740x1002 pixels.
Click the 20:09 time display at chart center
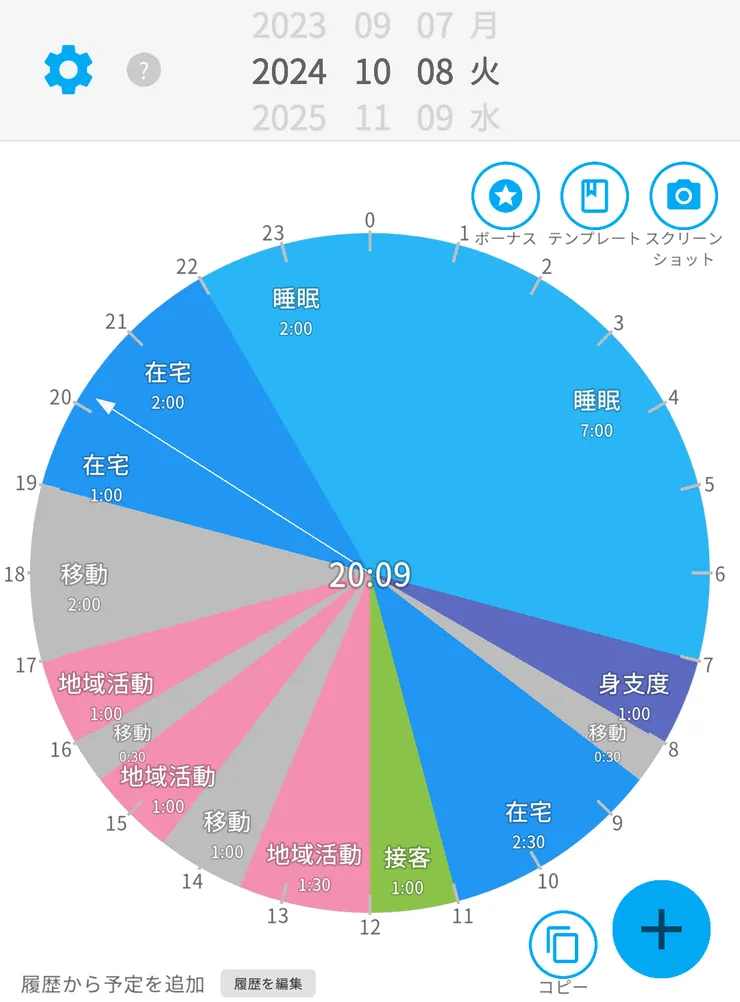370,575
